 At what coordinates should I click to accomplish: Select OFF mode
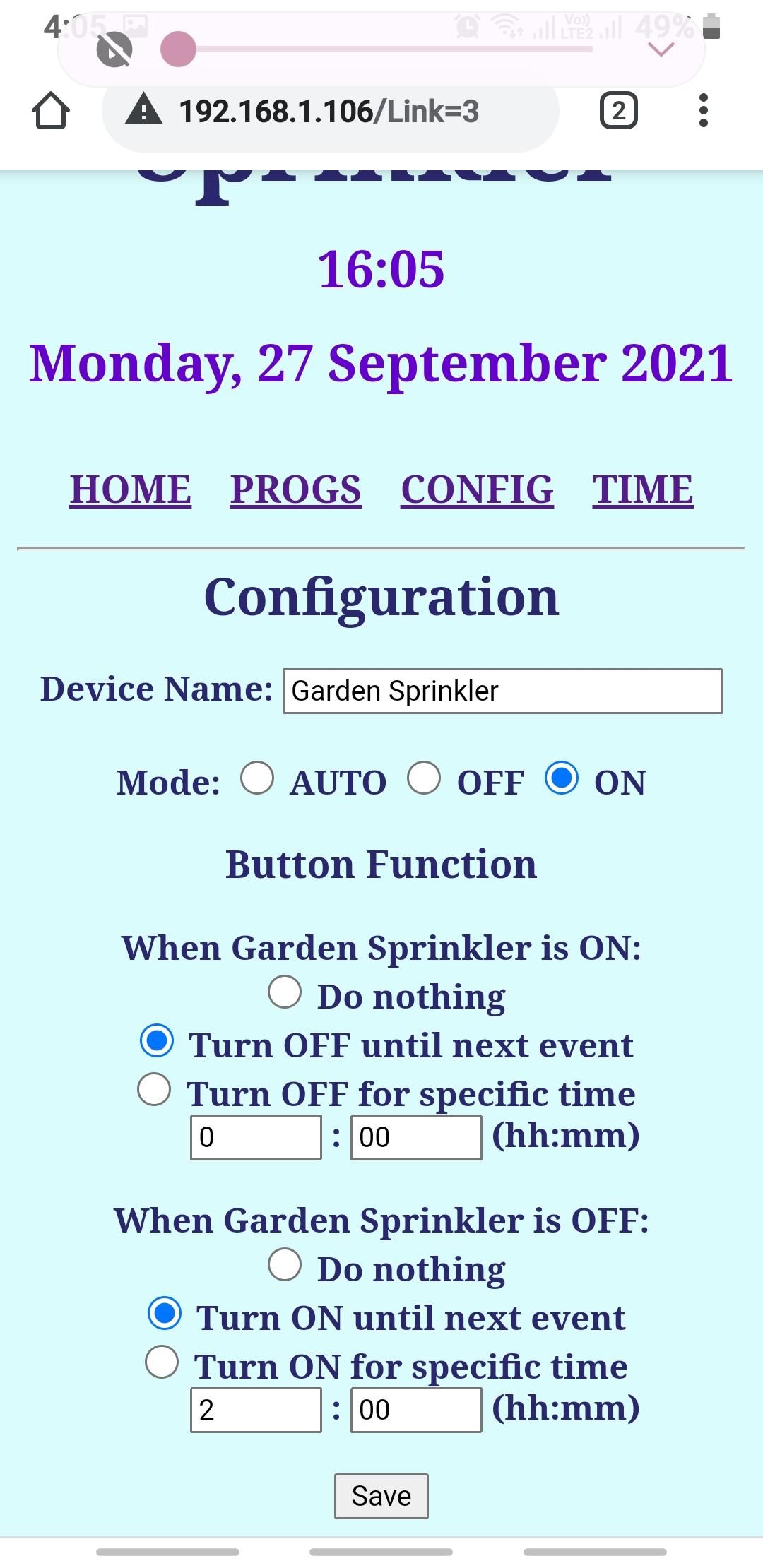[425, 780]
